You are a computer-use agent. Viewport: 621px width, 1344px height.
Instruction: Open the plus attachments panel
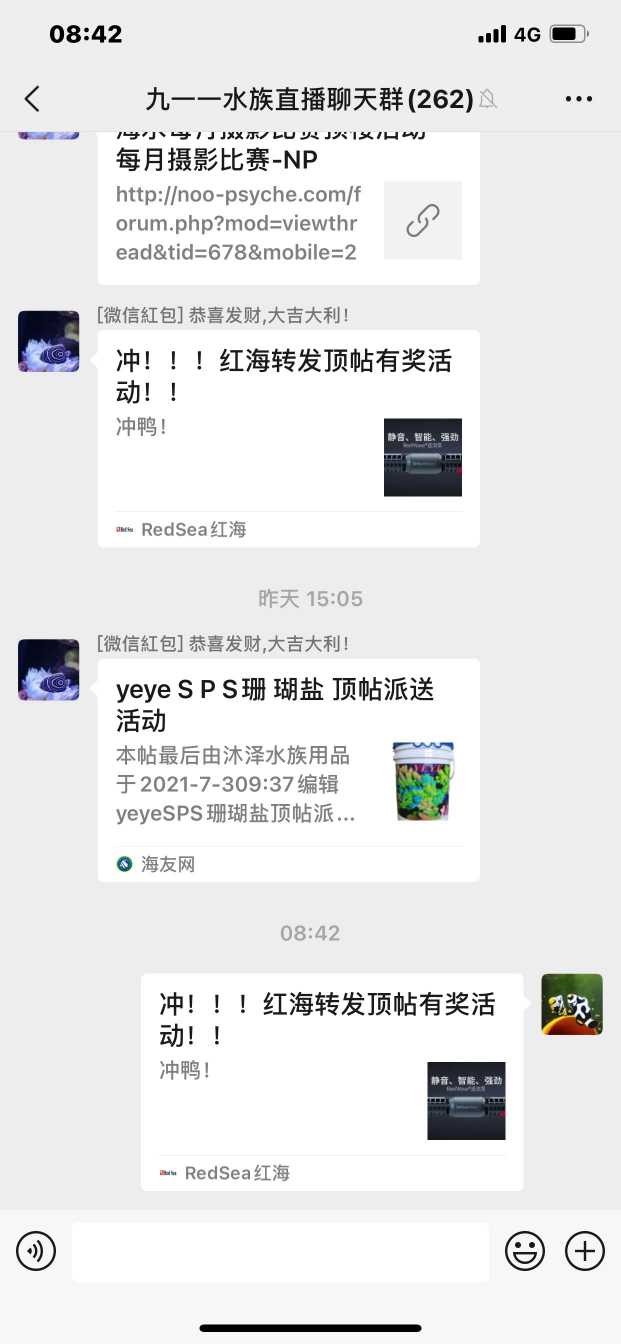585,1251
